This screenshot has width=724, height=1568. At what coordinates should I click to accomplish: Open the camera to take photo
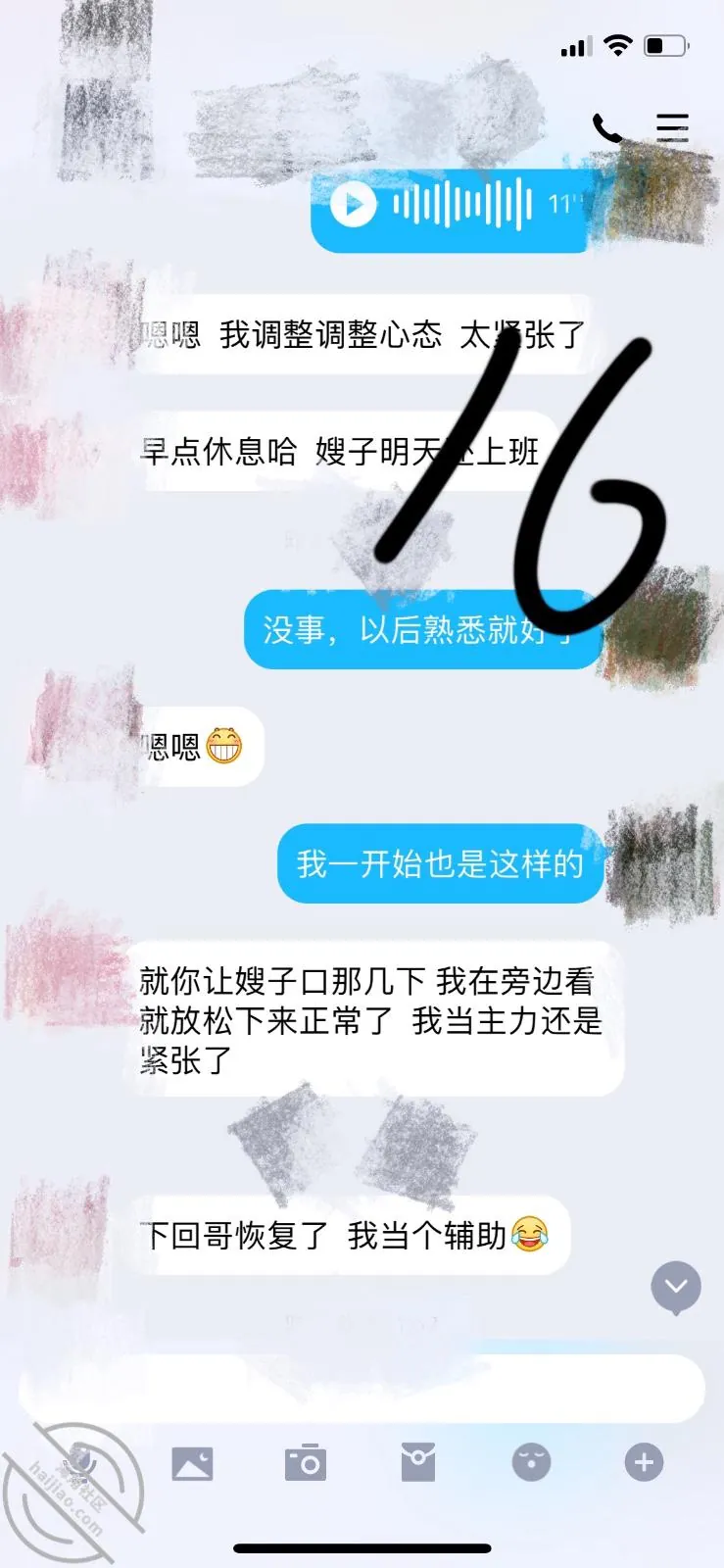pos(306,1463)
